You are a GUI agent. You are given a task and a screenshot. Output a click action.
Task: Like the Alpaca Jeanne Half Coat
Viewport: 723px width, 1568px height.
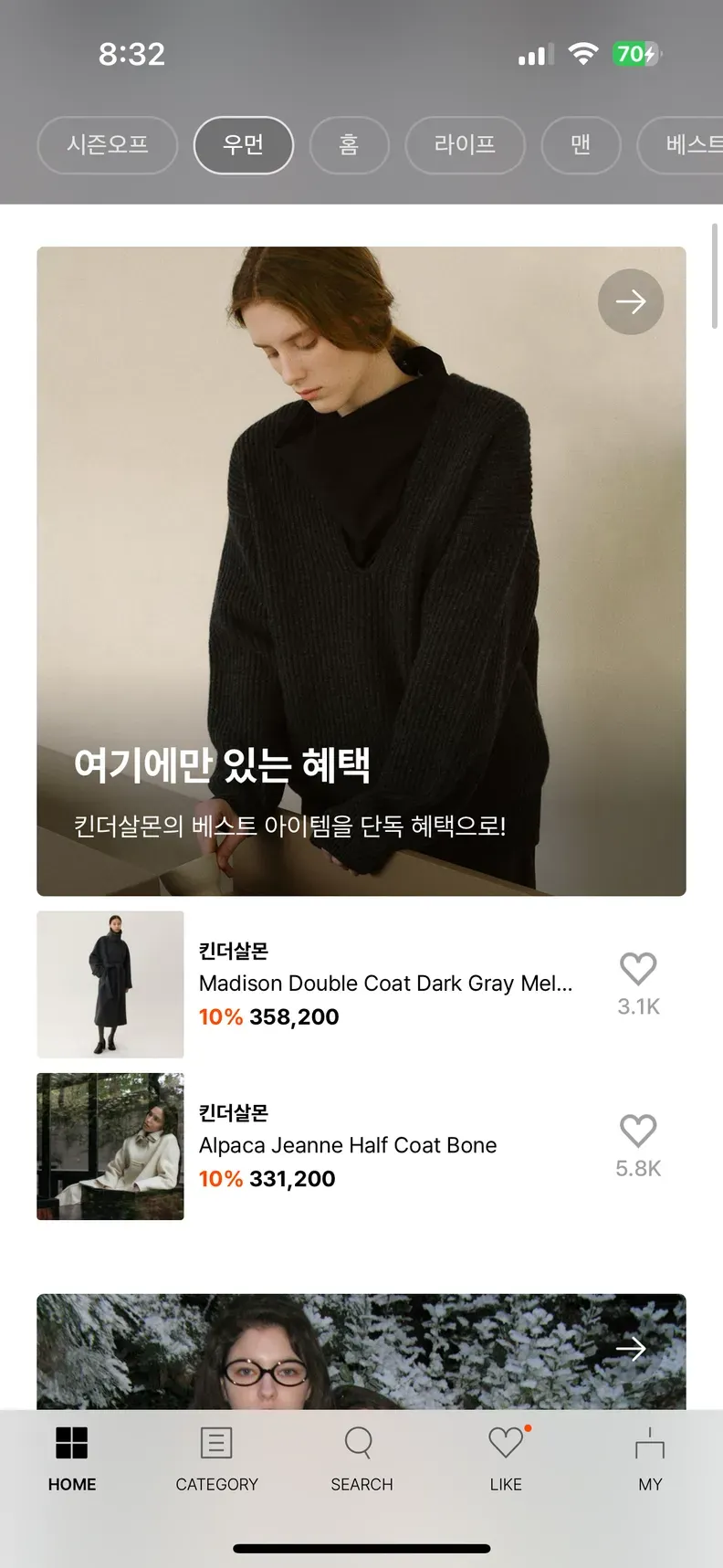[638, 1131]
